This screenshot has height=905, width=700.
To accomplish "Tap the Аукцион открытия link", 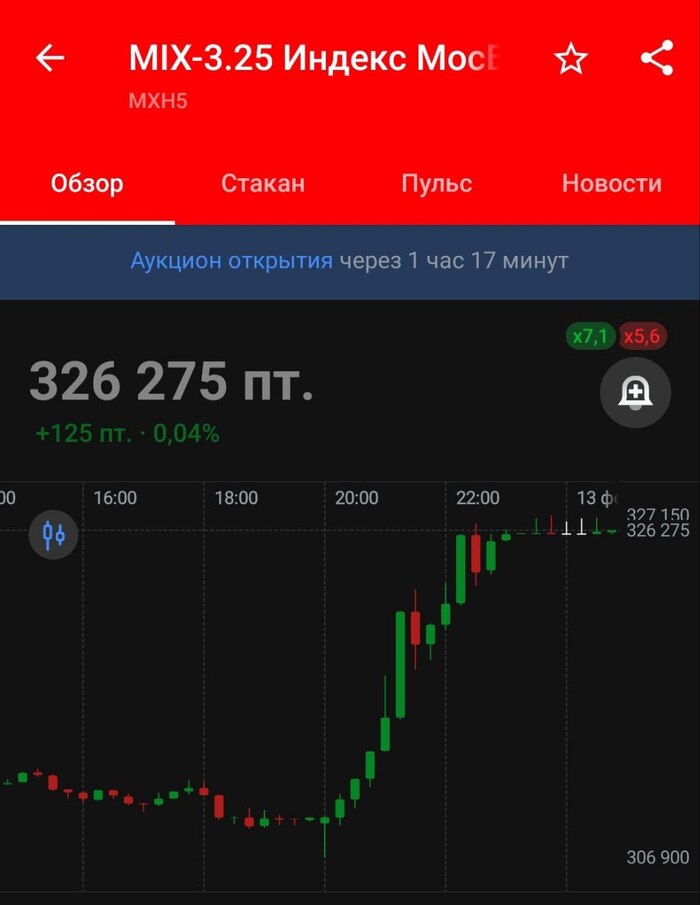I will coord(231,261).
